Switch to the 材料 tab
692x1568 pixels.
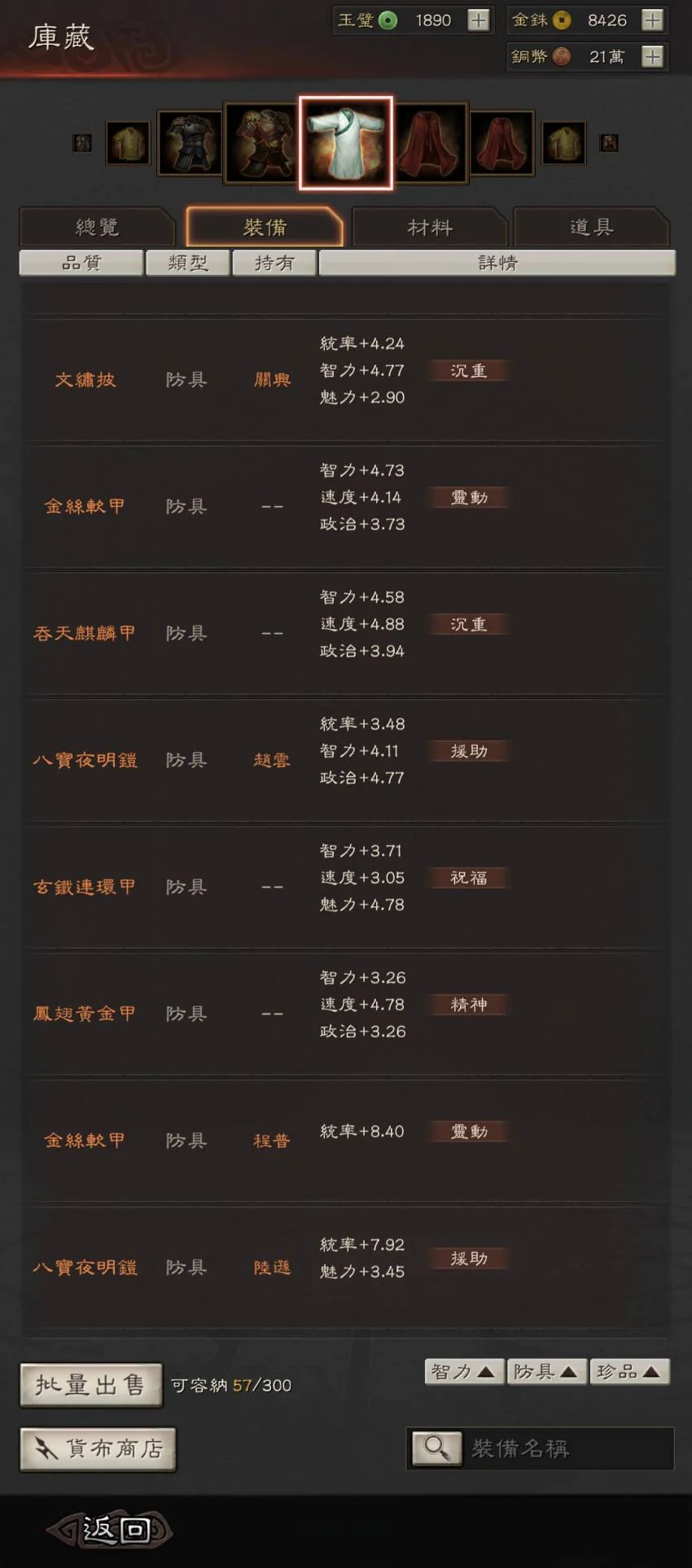coord(429,227)
